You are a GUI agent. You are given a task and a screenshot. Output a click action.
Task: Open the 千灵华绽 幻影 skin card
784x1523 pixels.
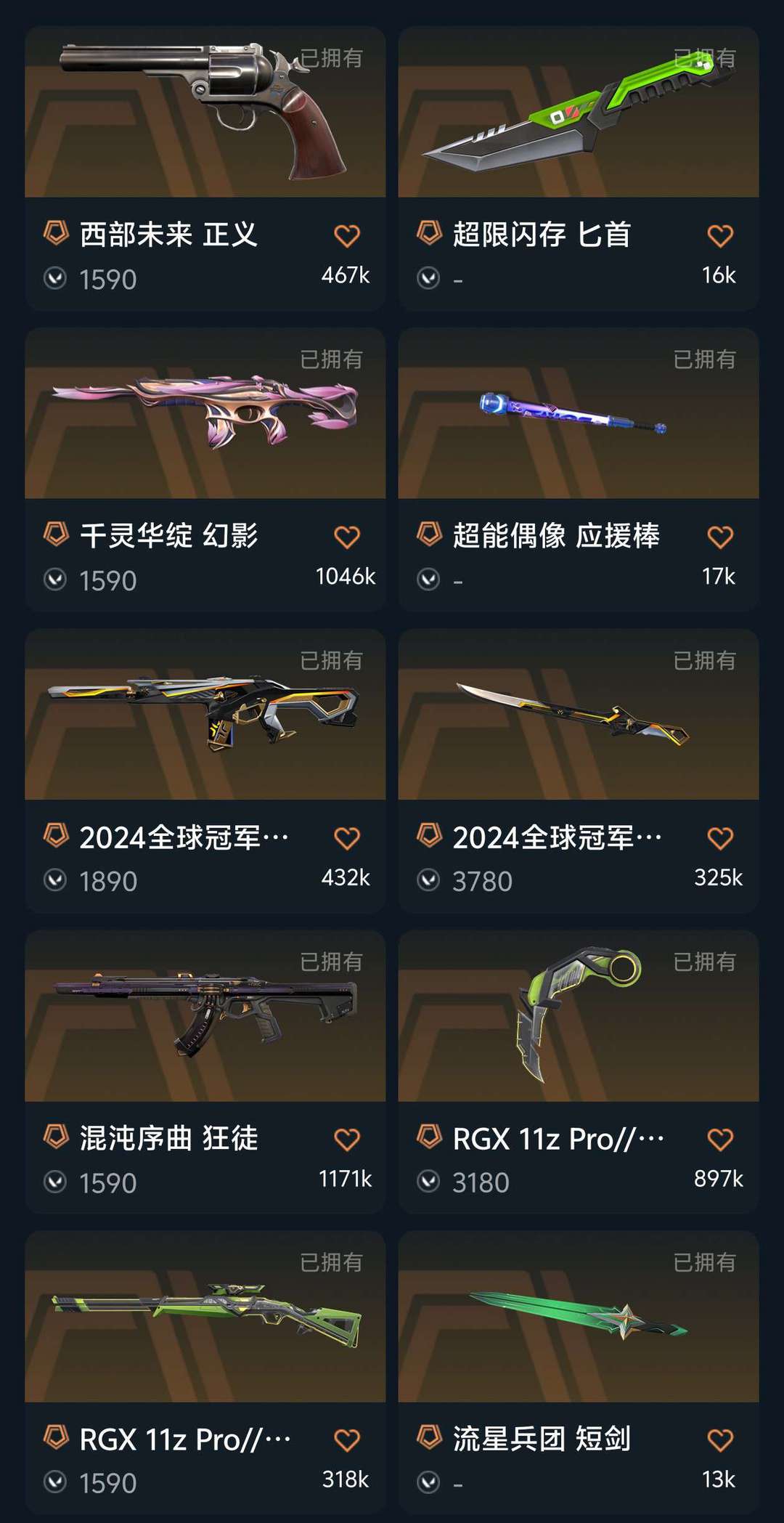coord(205,470)
